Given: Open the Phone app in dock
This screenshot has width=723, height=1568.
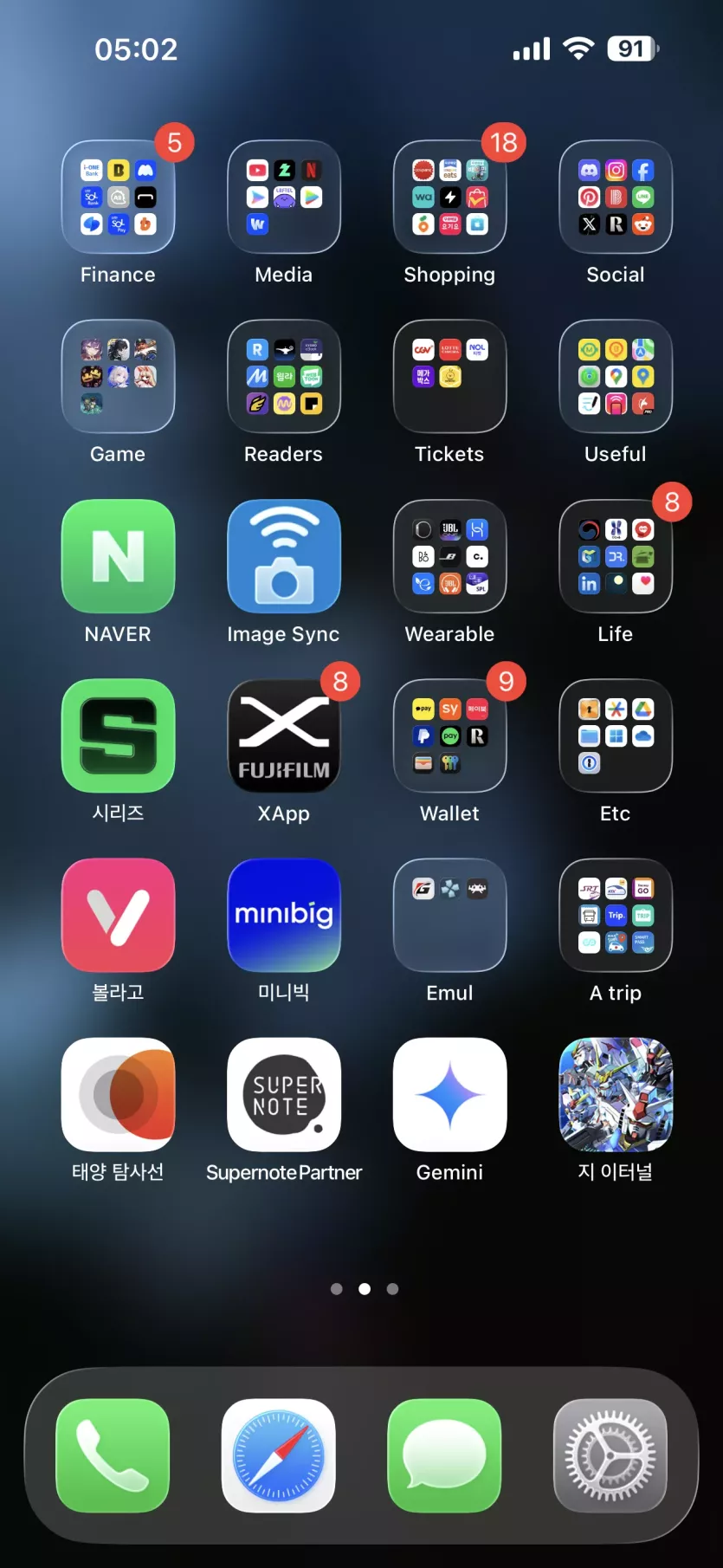Looking at the screenshot, I should point(113,1455).
